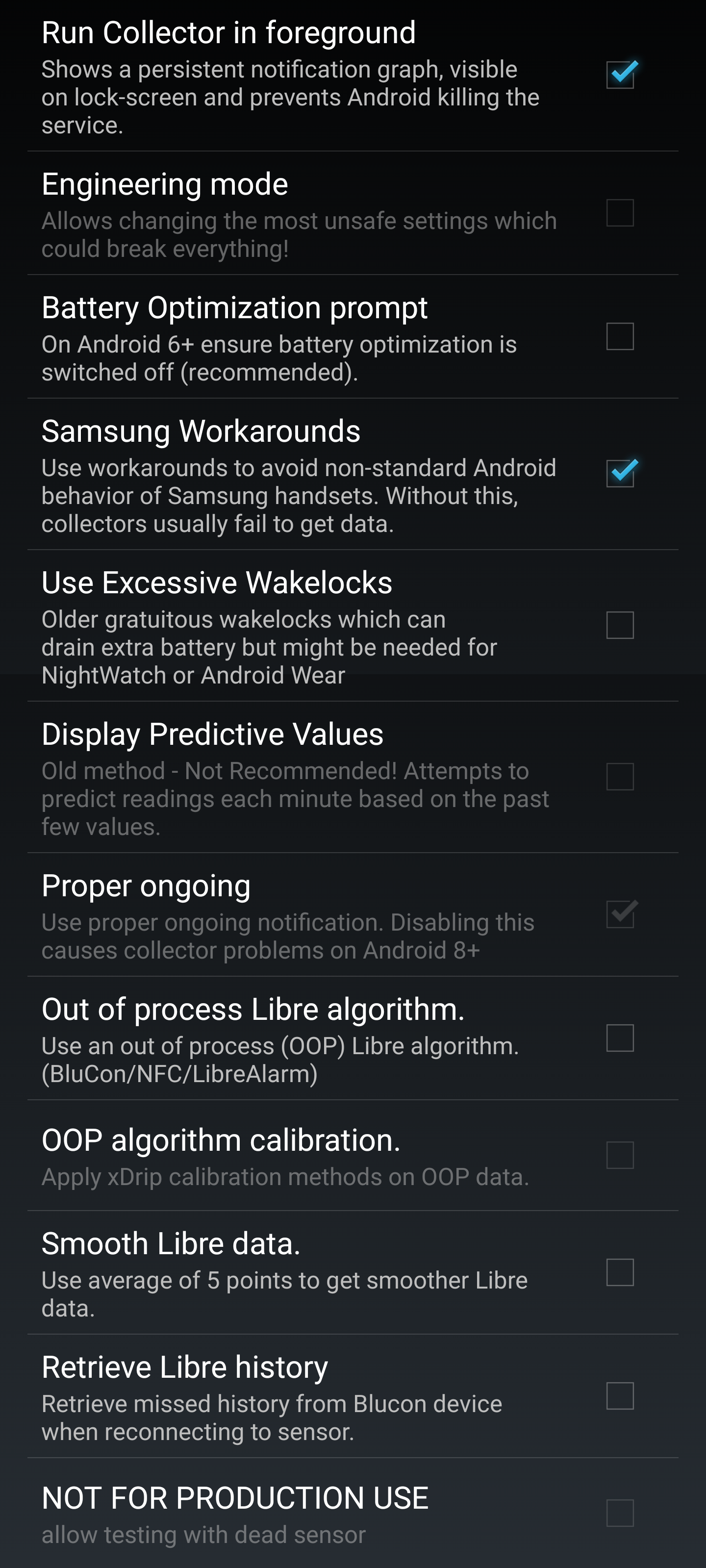Enable Use Excessive Wakelocks

tap(620, 625)
